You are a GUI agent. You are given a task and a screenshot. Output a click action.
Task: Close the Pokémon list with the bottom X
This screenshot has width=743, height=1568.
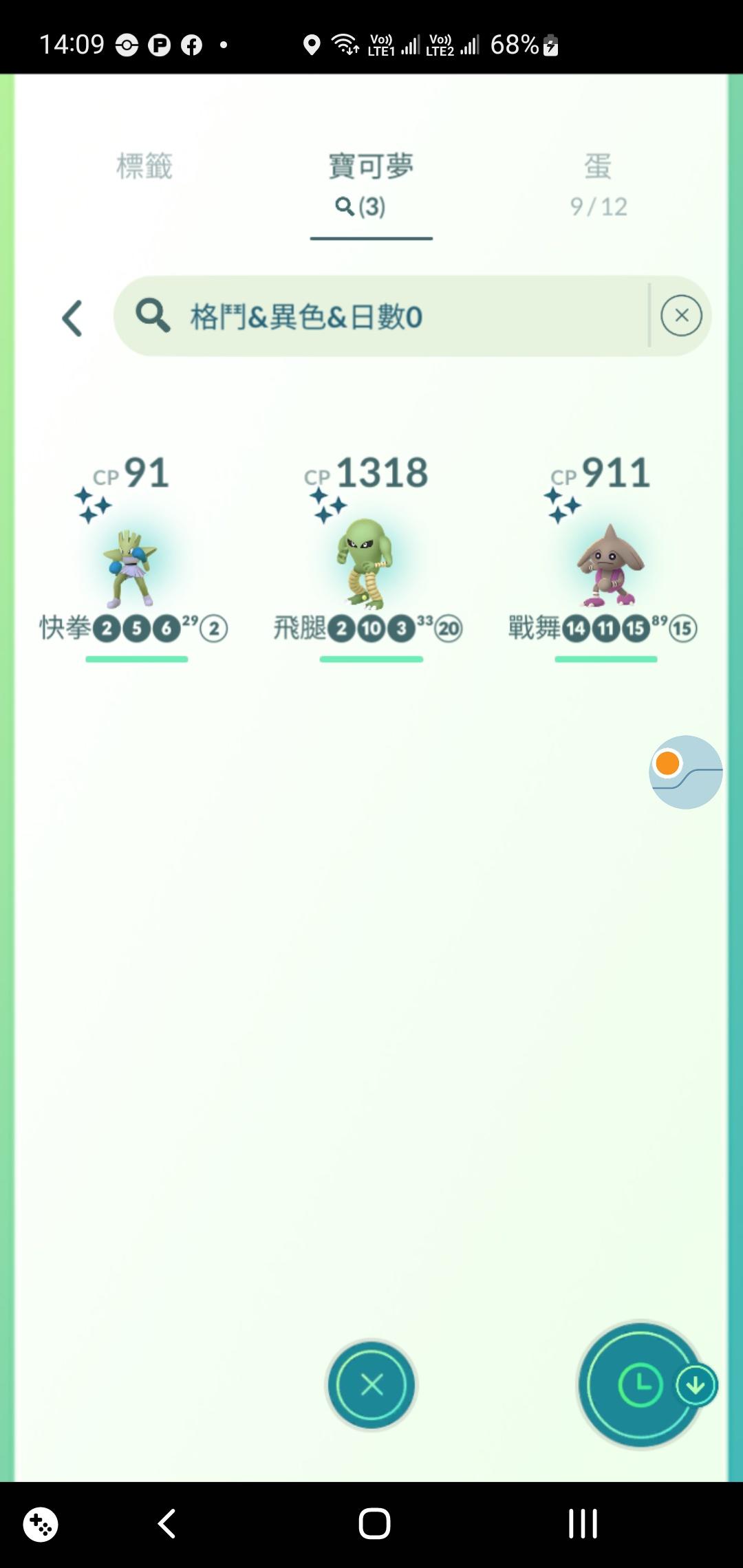coord(371,1384)
